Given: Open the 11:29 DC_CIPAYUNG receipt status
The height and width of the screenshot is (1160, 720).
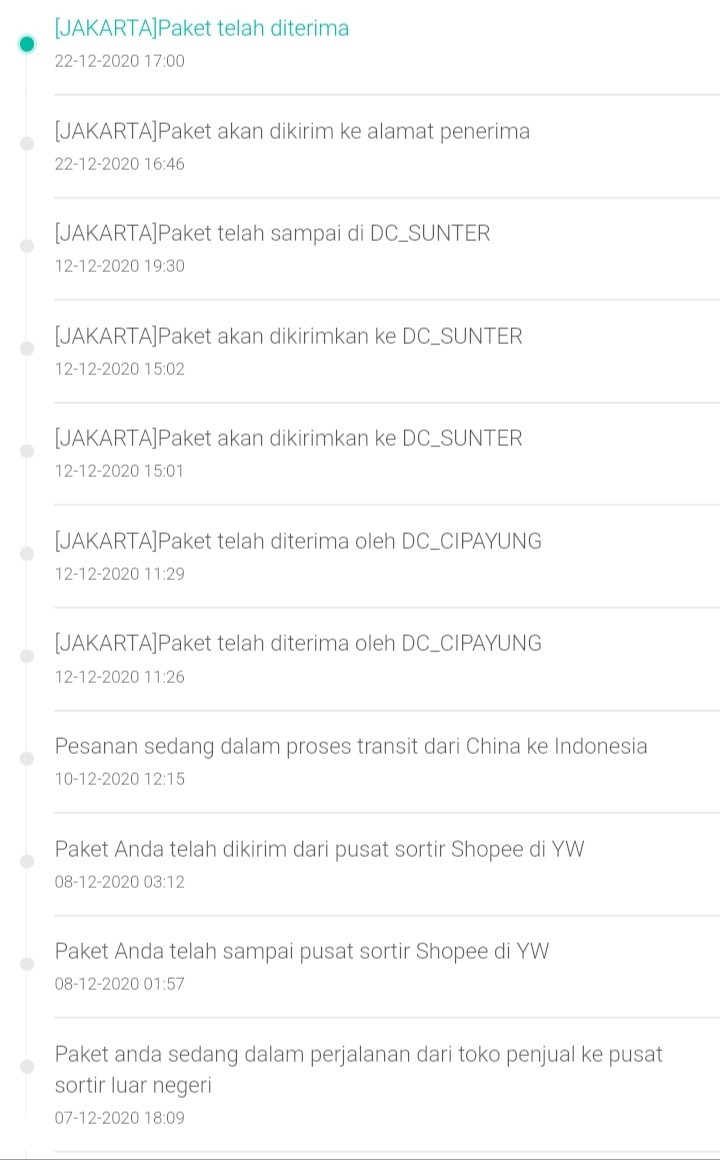Looking at the screenshot, I should pyautogui.click(x=298, y=541).
